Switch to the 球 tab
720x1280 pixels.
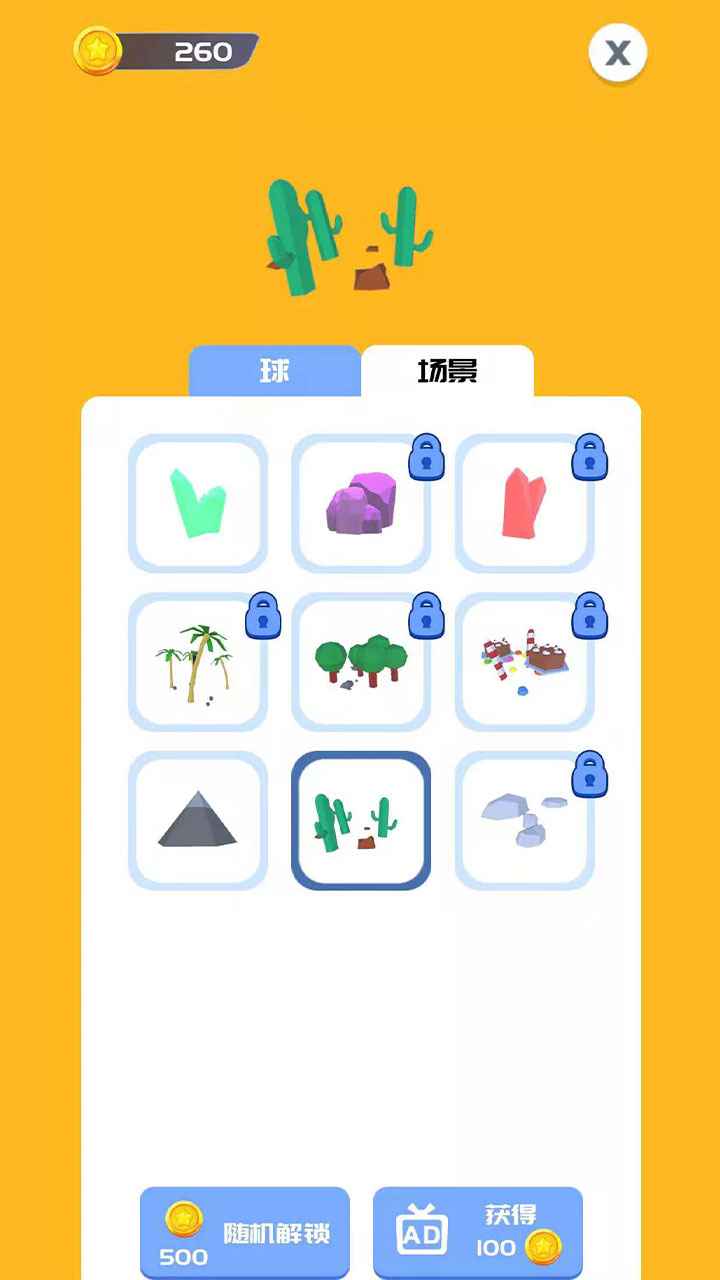(275, 369)
